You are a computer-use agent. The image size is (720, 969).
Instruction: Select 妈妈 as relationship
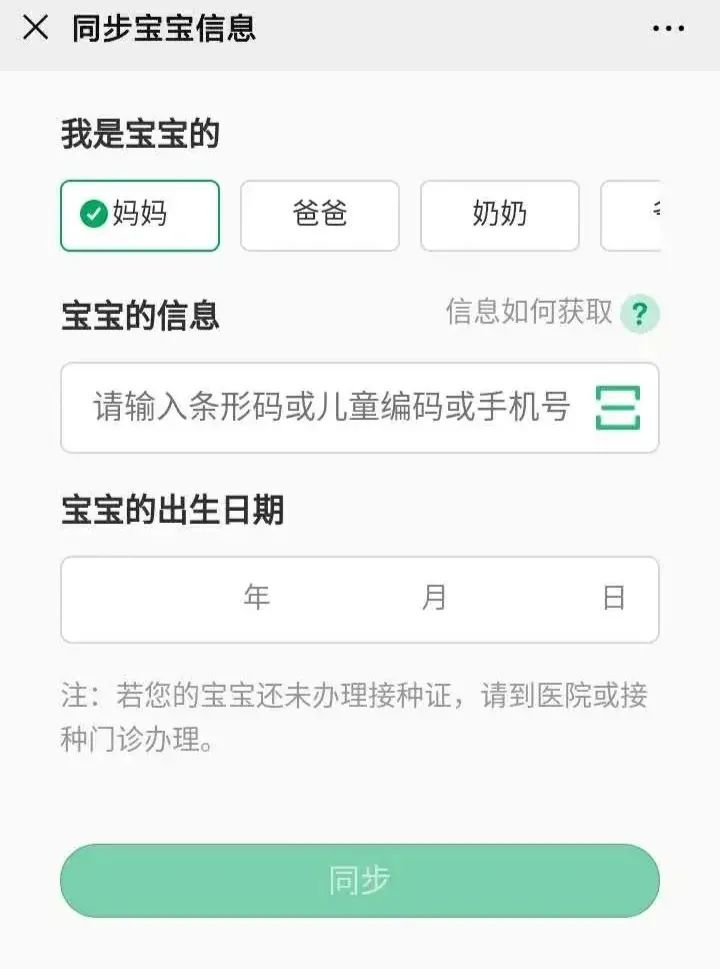click(x=140, y=215)
